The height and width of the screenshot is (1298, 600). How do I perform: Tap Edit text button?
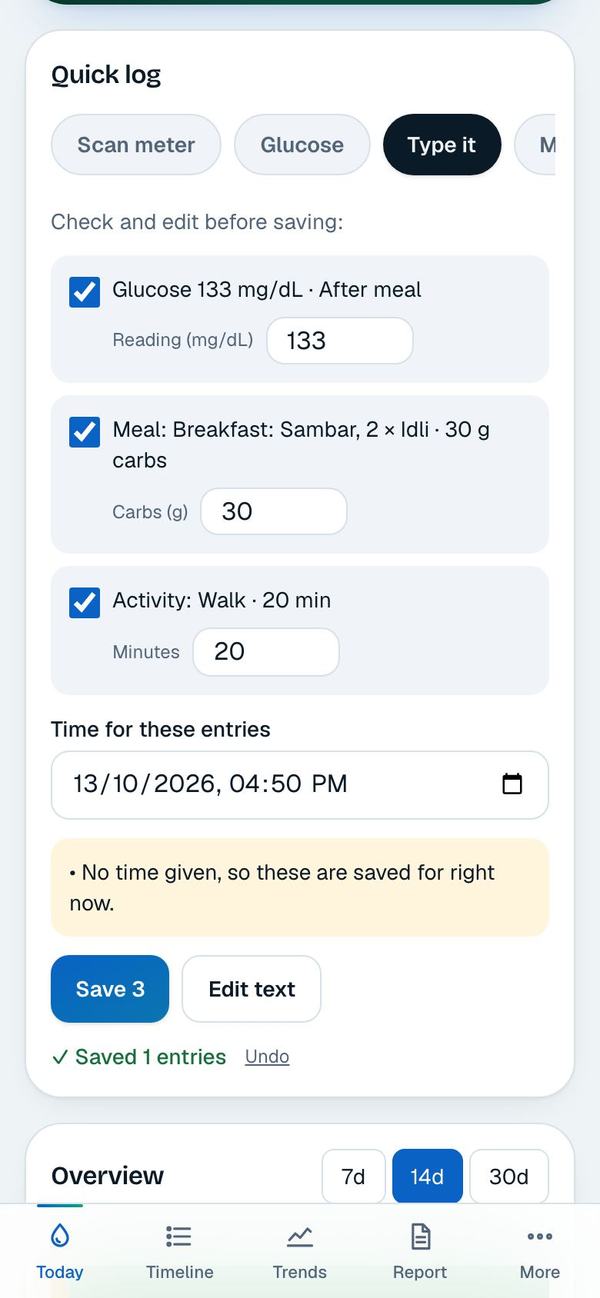coord(252,989)
